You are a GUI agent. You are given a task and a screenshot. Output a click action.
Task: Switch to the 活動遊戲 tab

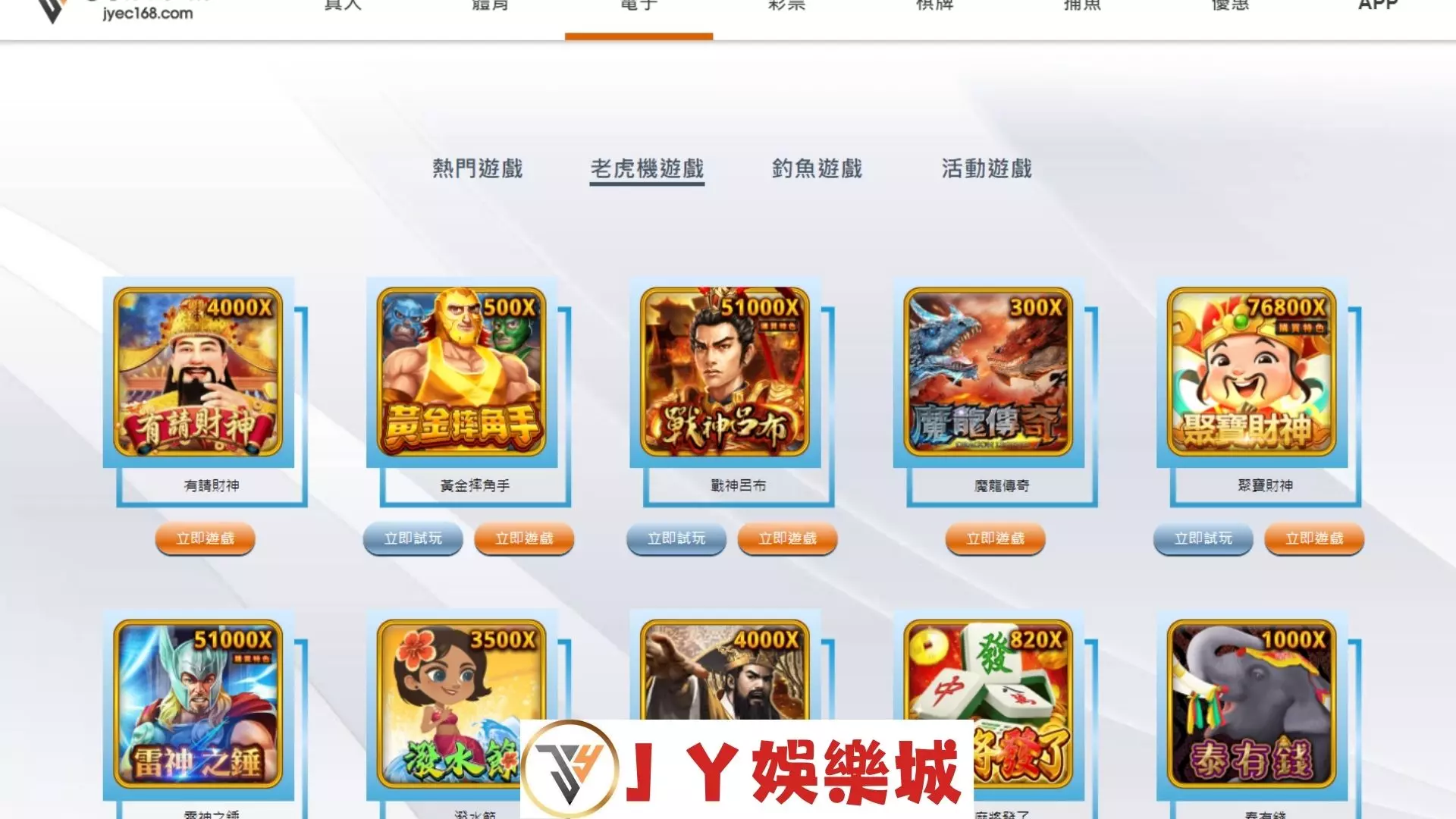click(x=987, y=168)
